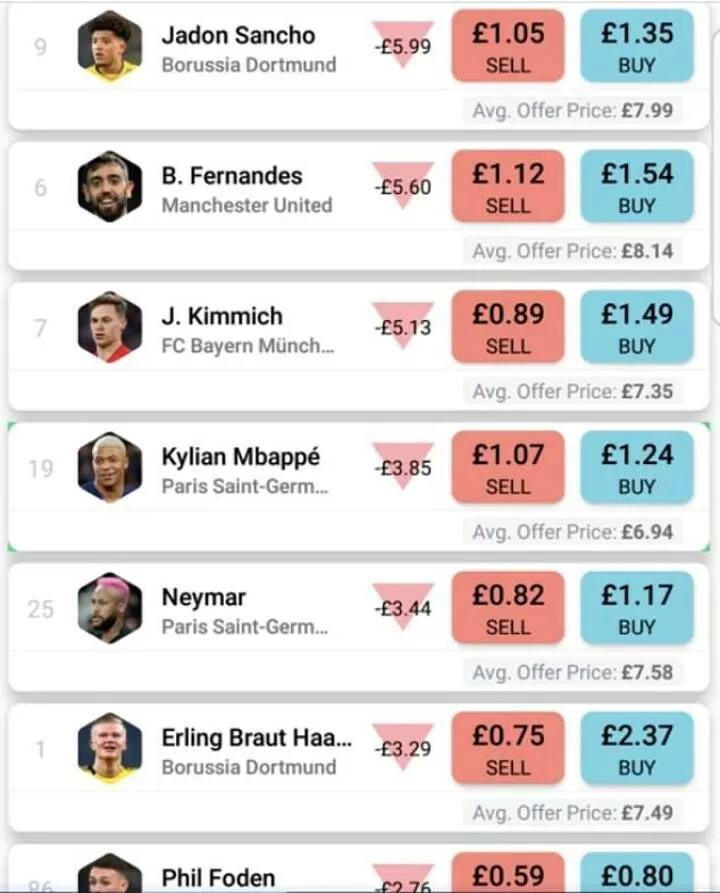Sell B. Fernandes at £1.12
This screenshot has width=720, height=893.
508,186
